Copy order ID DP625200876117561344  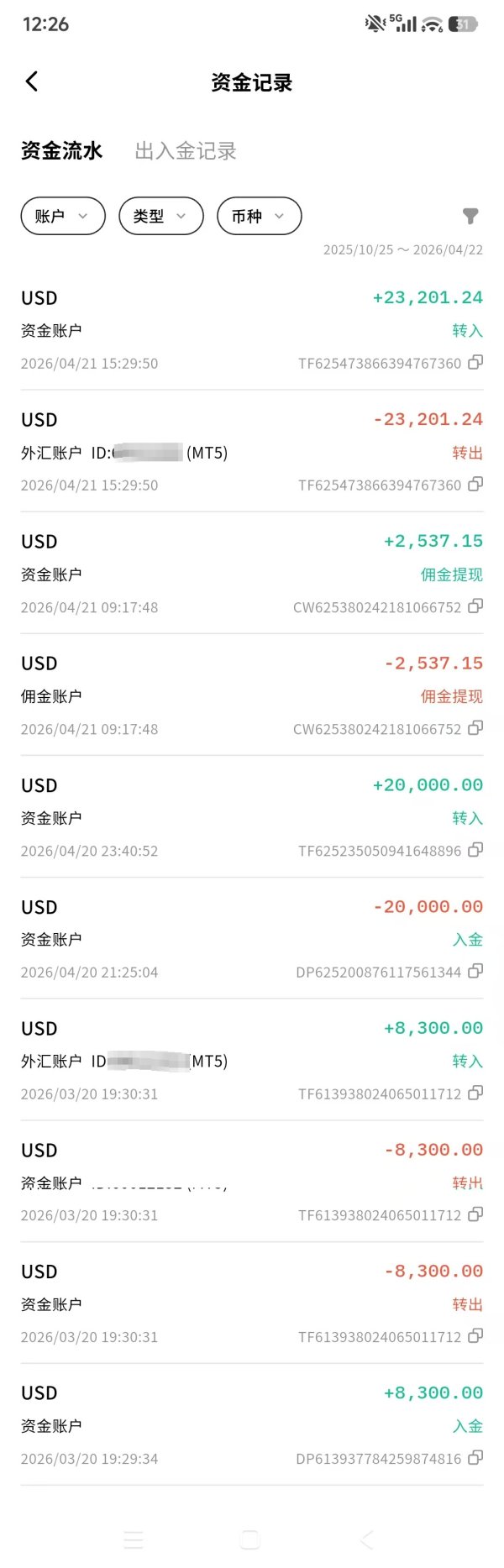pyautogui.click(x=475, y=972)
